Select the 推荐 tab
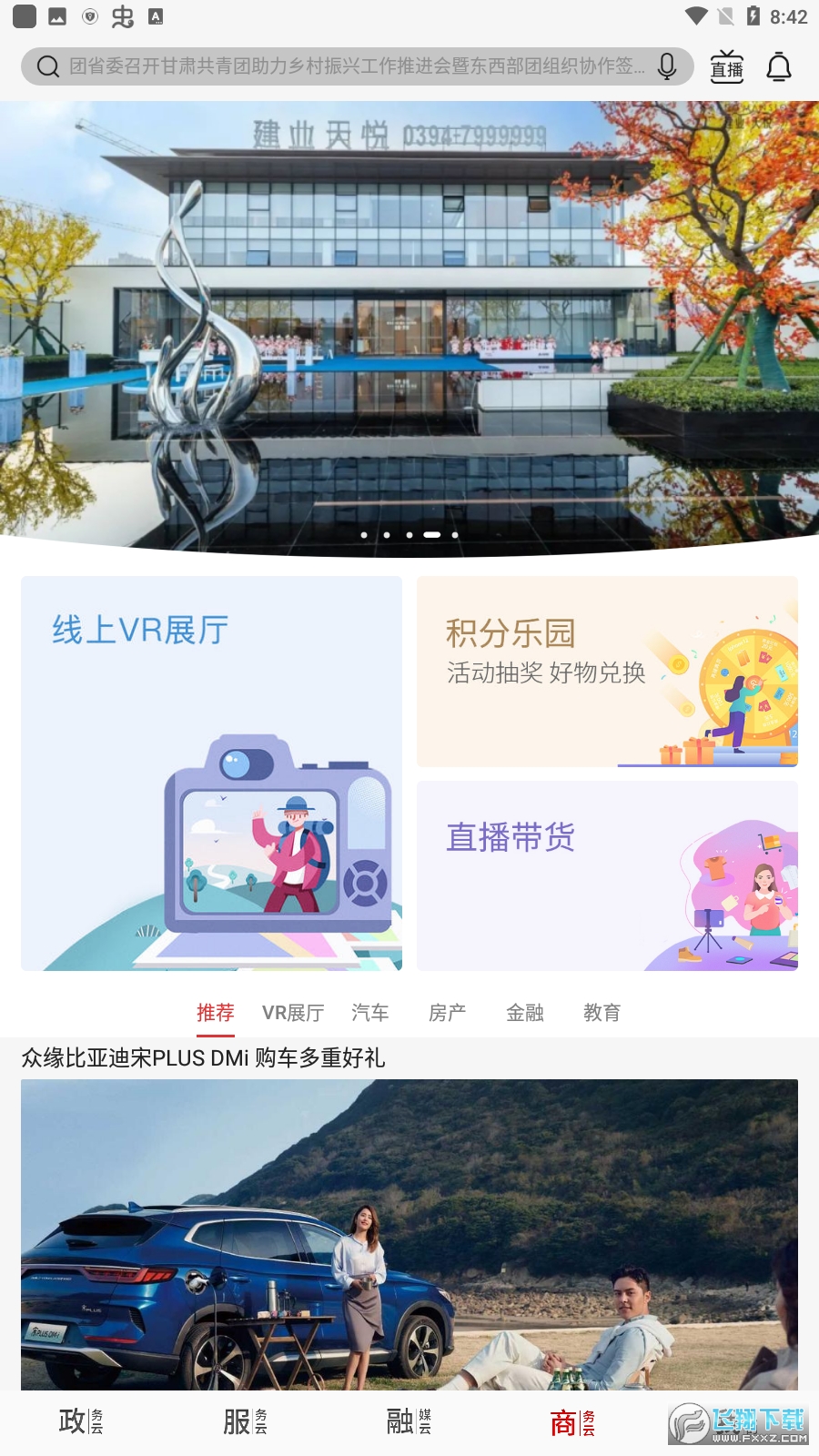819x1456 pixels. pyautogui.click(x=215, y=1012)
